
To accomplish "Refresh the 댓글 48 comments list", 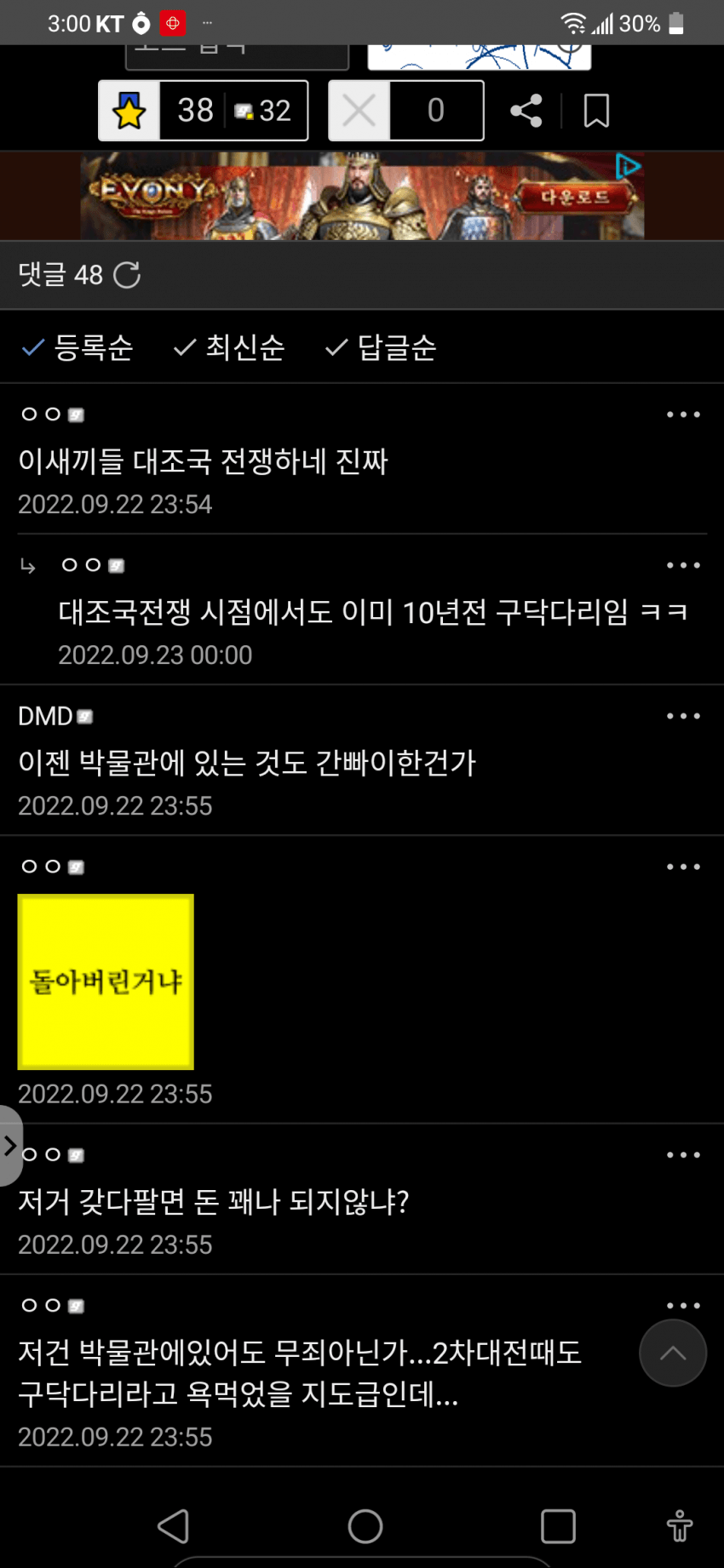I will (127, 275).
